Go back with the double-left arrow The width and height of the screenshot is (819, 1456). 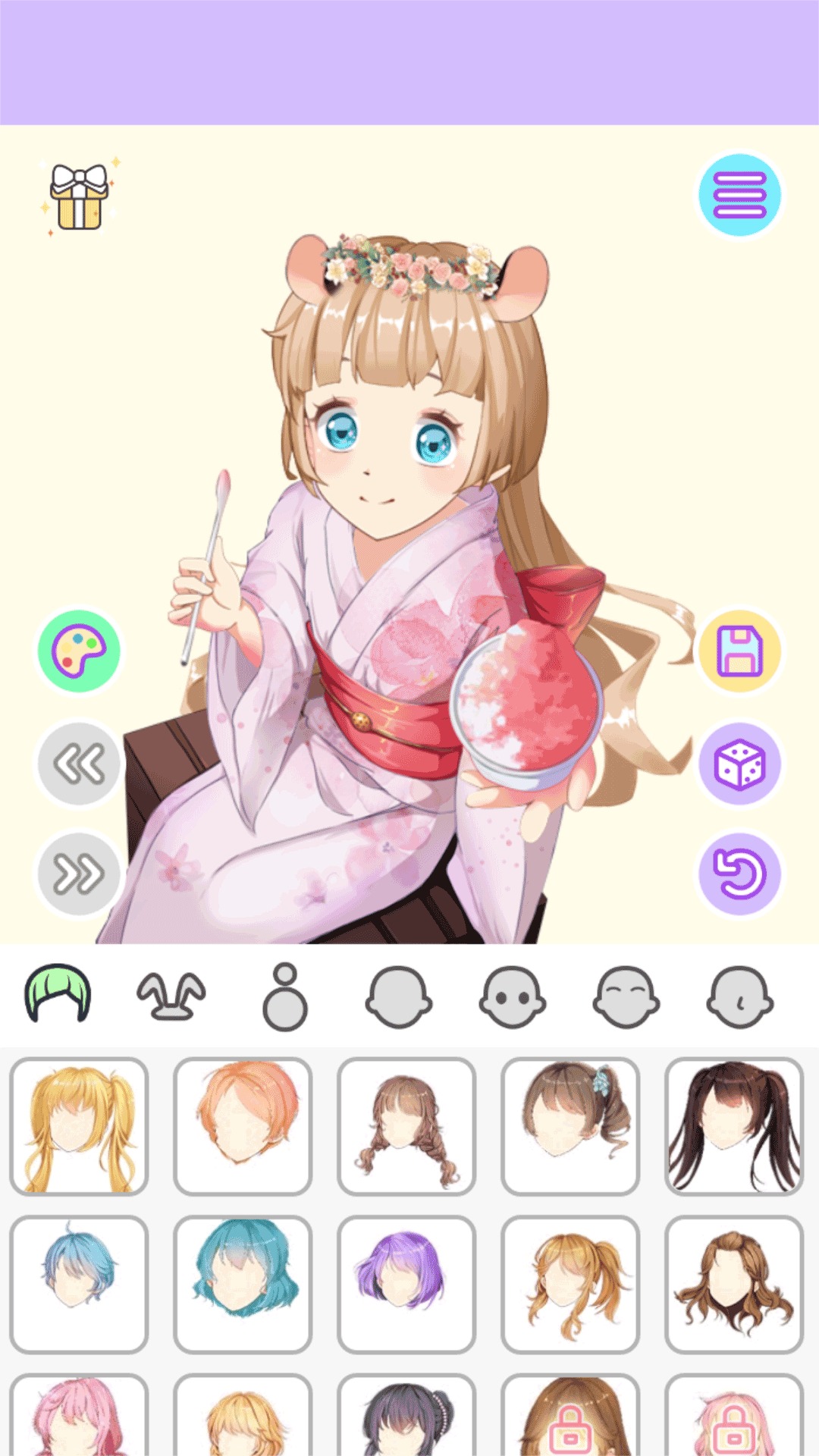tap(78, 764)
